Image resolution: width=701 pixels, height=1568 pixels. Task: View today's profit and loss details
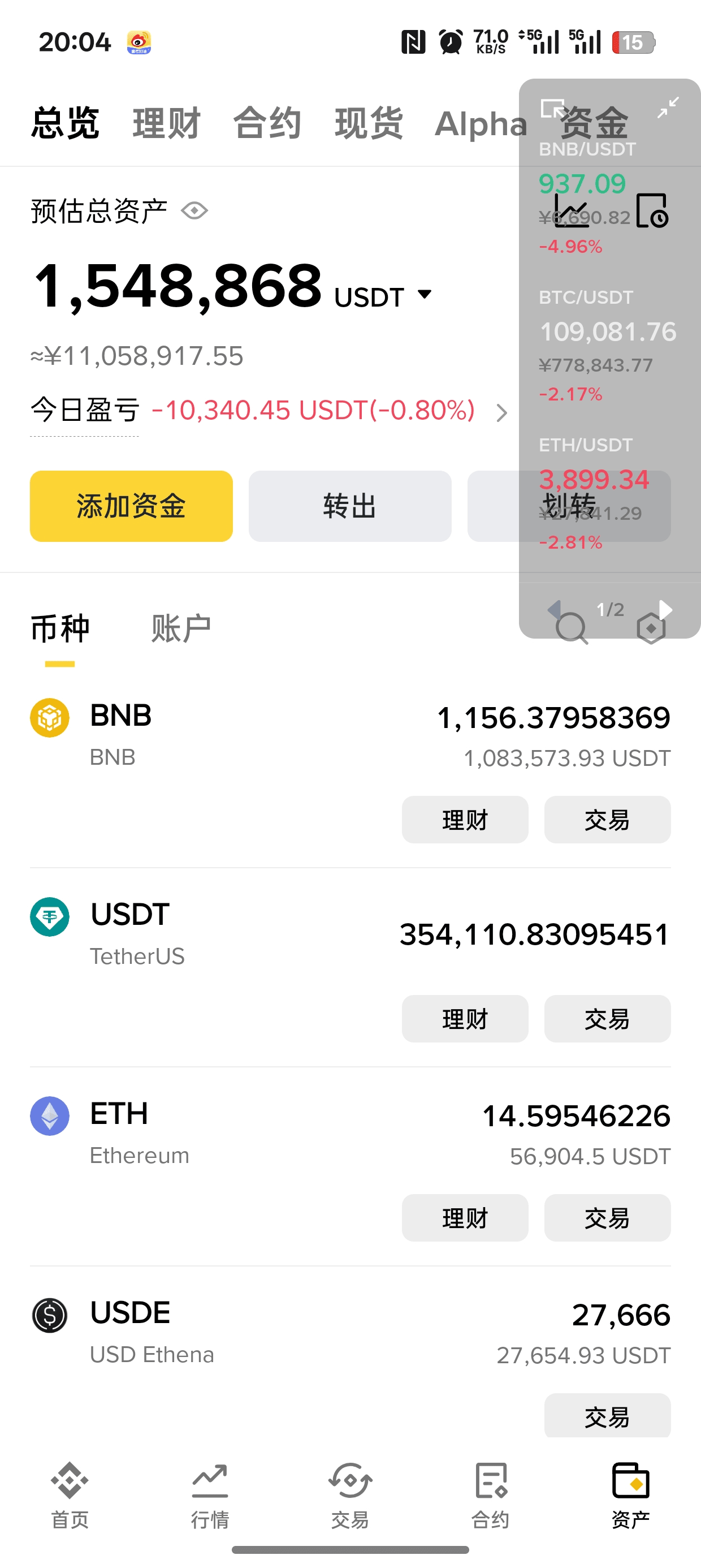[501, 413]
